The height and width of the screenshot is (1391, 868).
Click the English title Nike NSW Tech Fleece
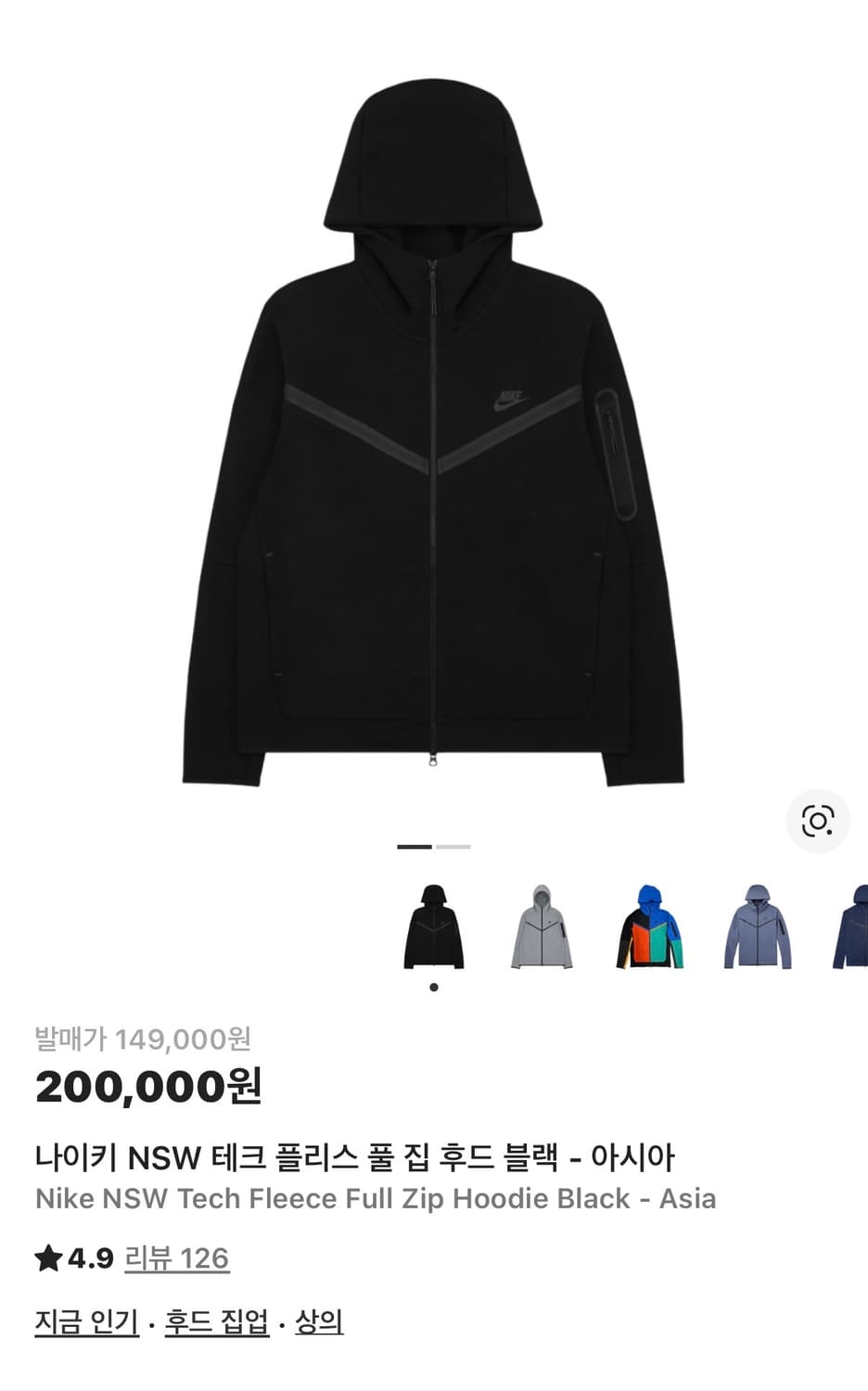376,1199
